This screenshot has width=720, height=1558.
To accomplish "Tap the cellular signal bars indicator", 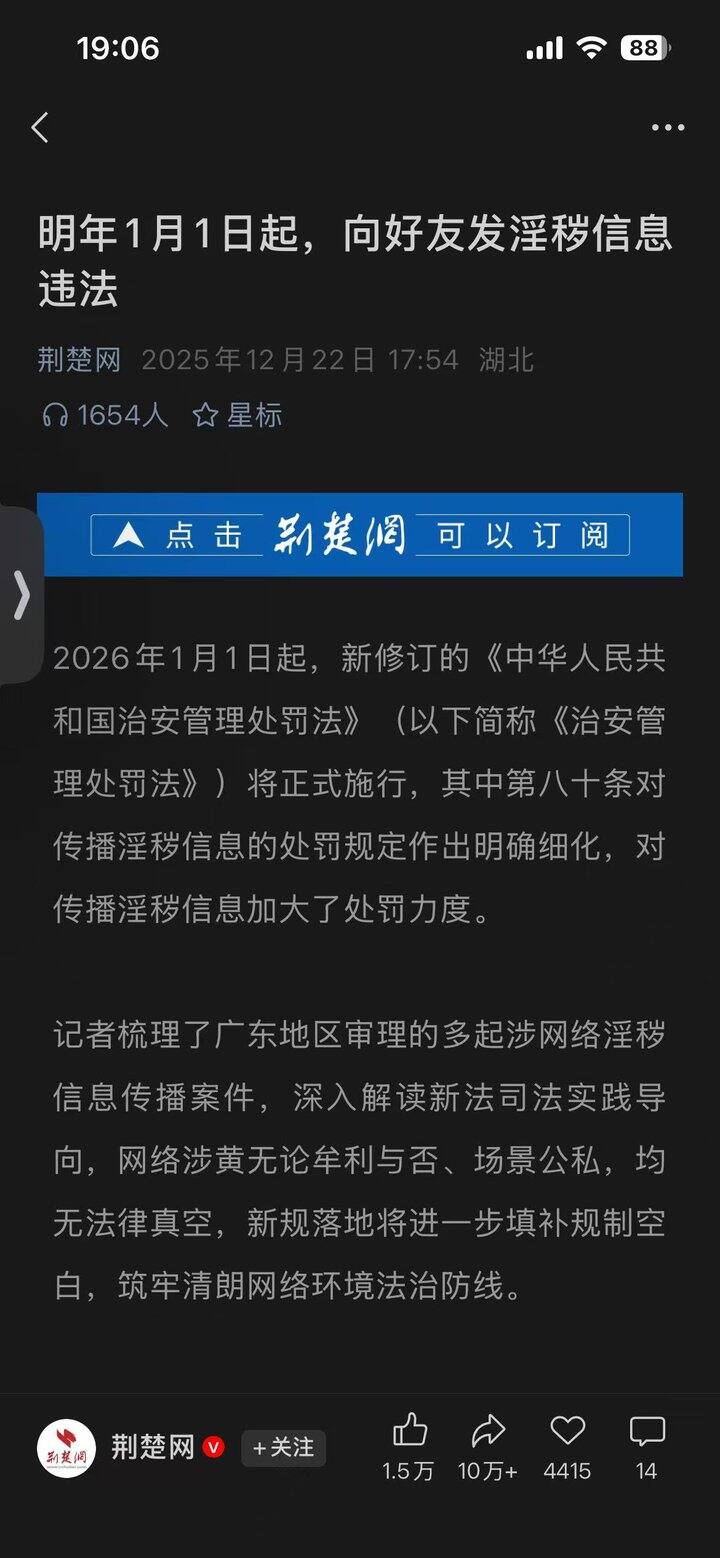I will [543, 47].
